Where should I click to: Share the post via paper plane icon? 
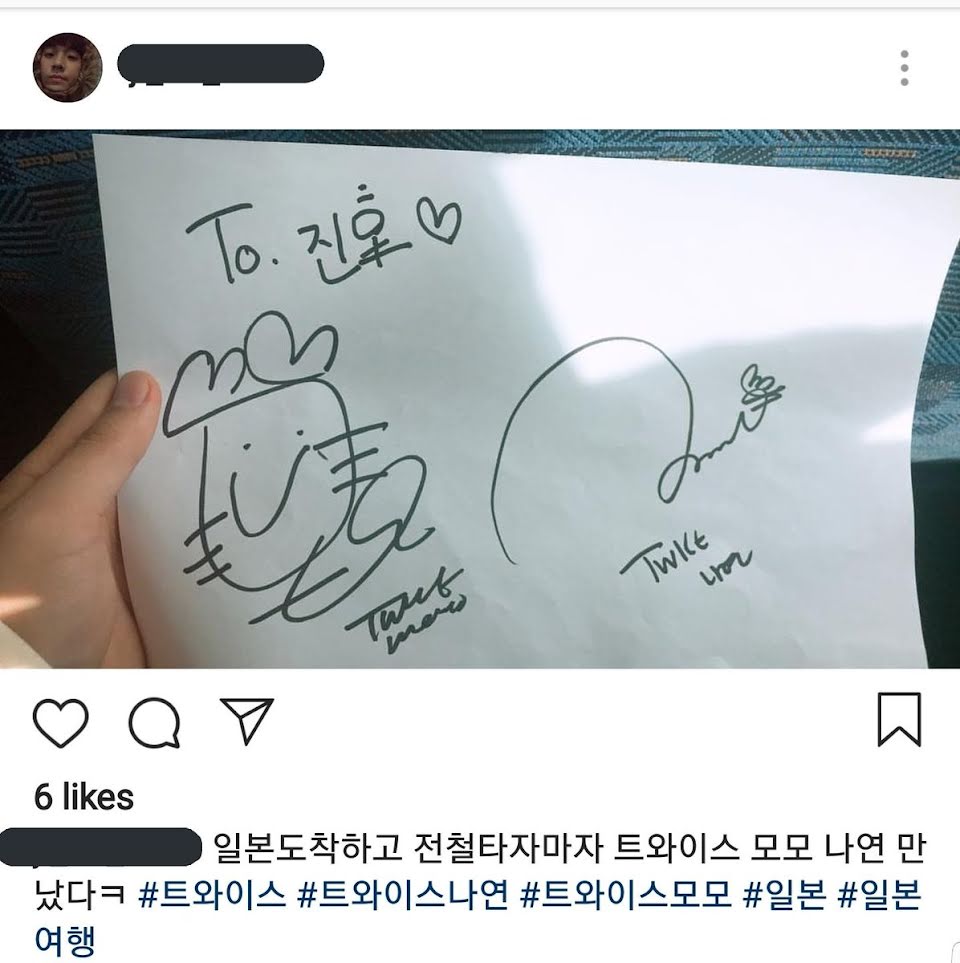click(247, 721)
